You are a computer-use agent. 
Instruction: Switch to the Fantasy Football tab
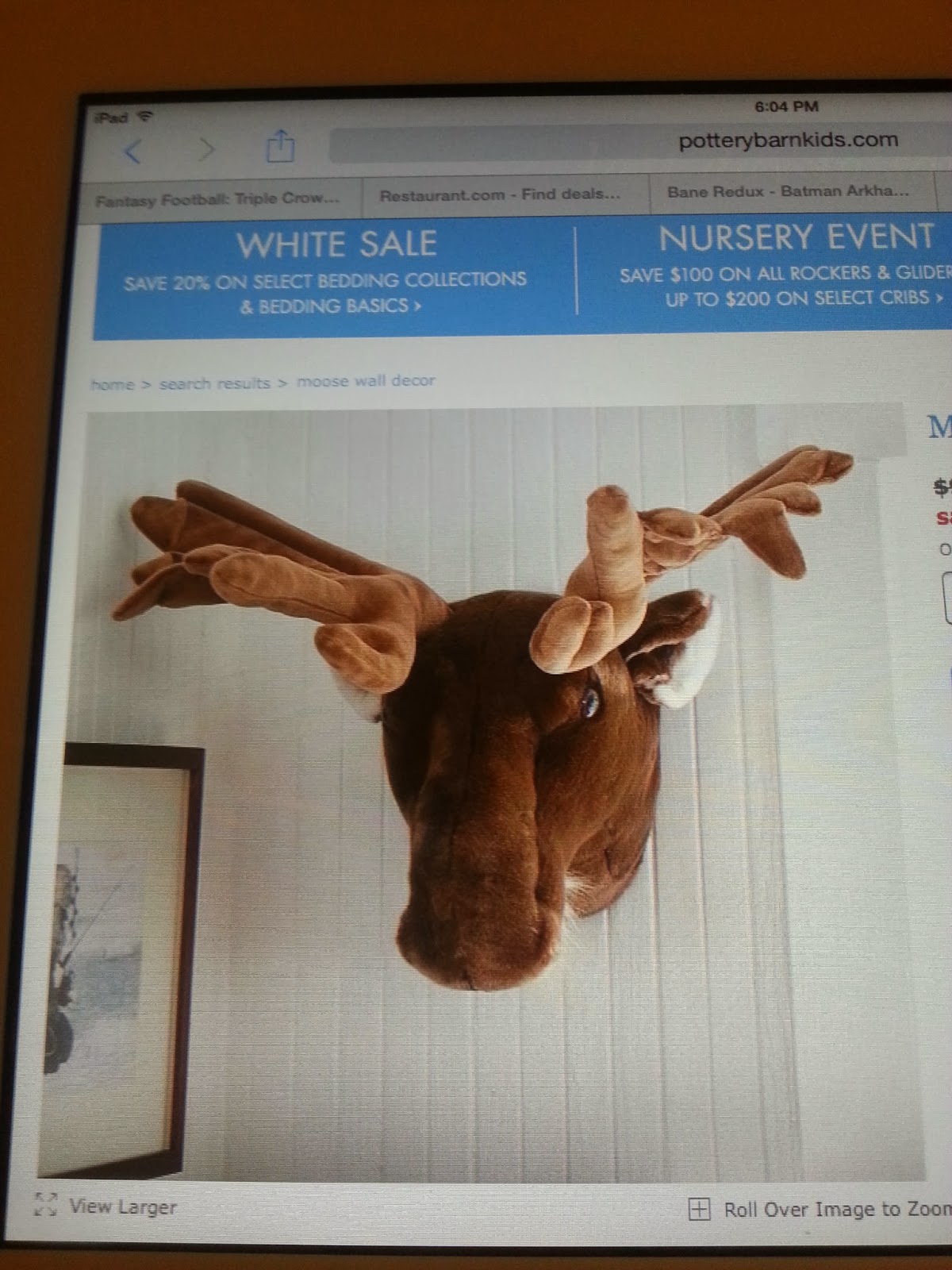(218, 199)
